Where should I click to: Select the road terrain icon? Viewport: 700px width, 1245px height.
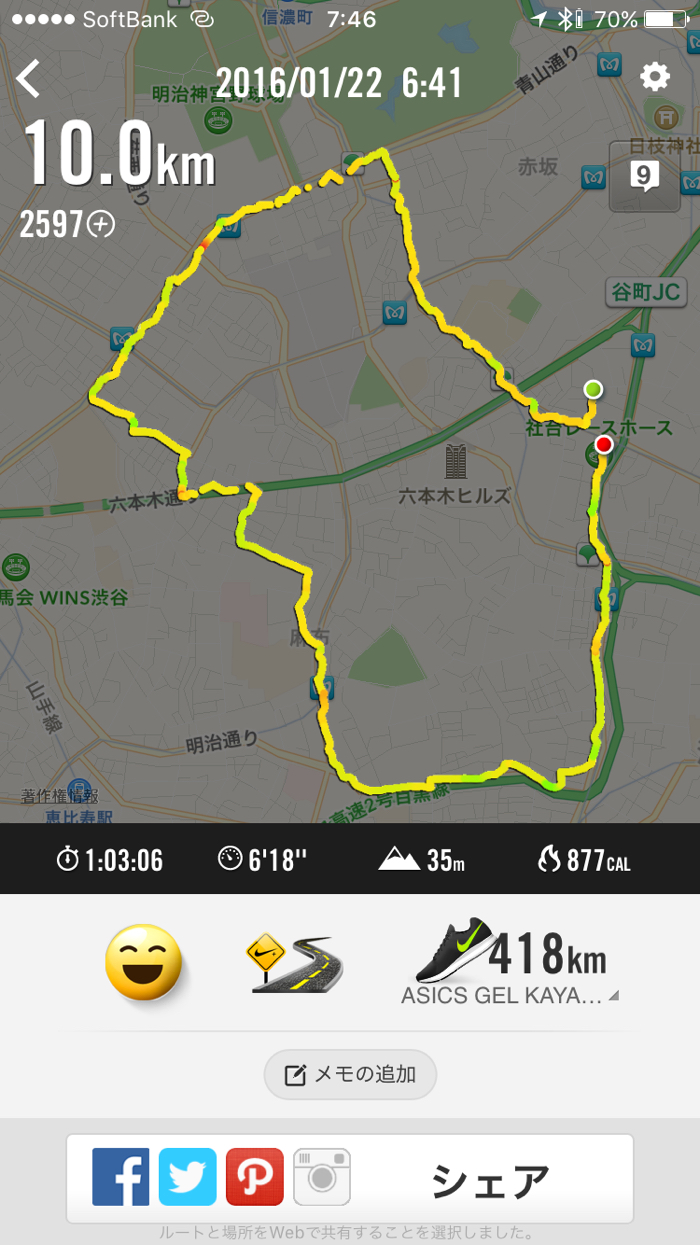tap(294, 963)
